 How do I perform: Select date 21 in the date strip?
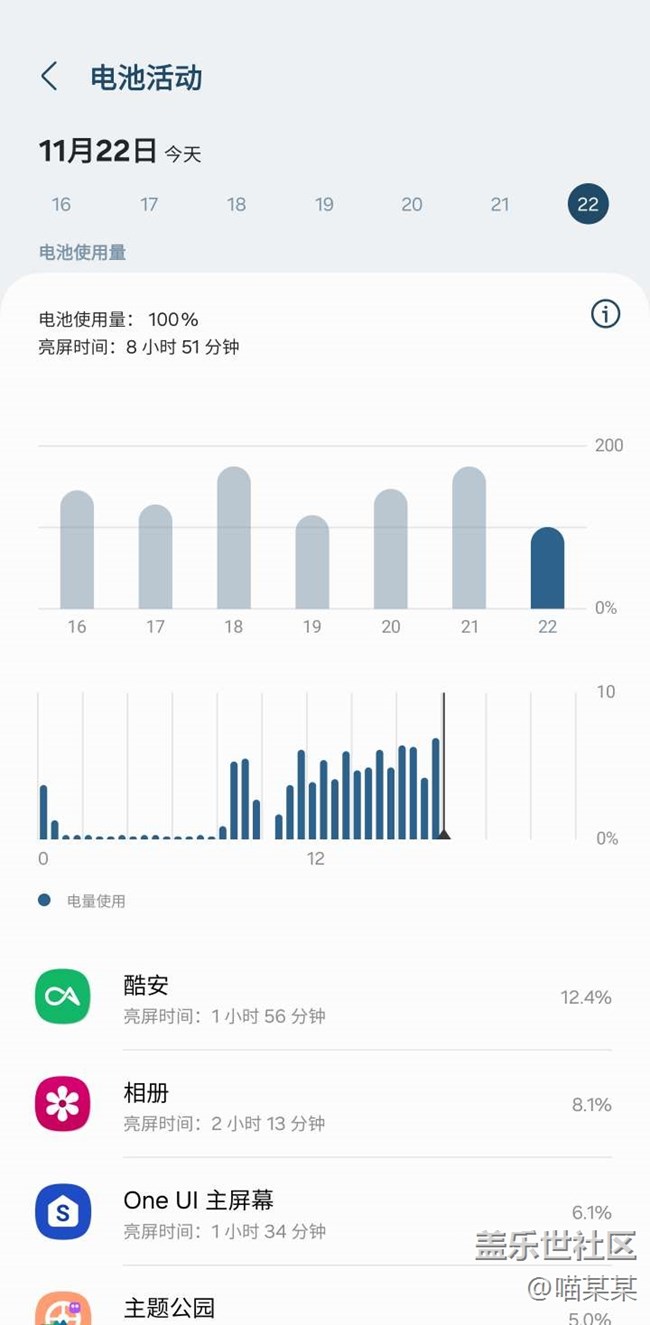coord(500,205)
